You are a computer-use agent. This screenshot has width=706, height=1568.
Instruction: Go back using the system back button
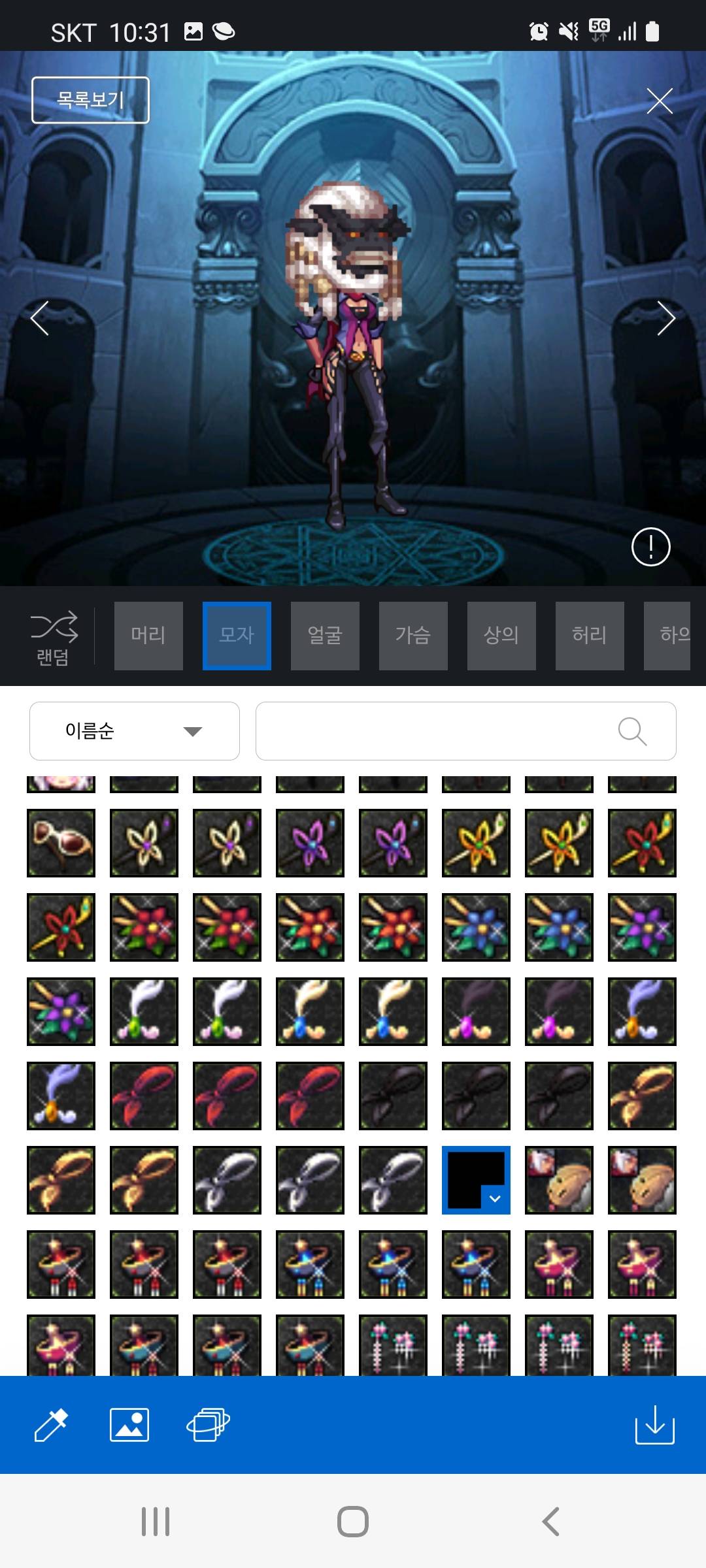coord(550,1521)
